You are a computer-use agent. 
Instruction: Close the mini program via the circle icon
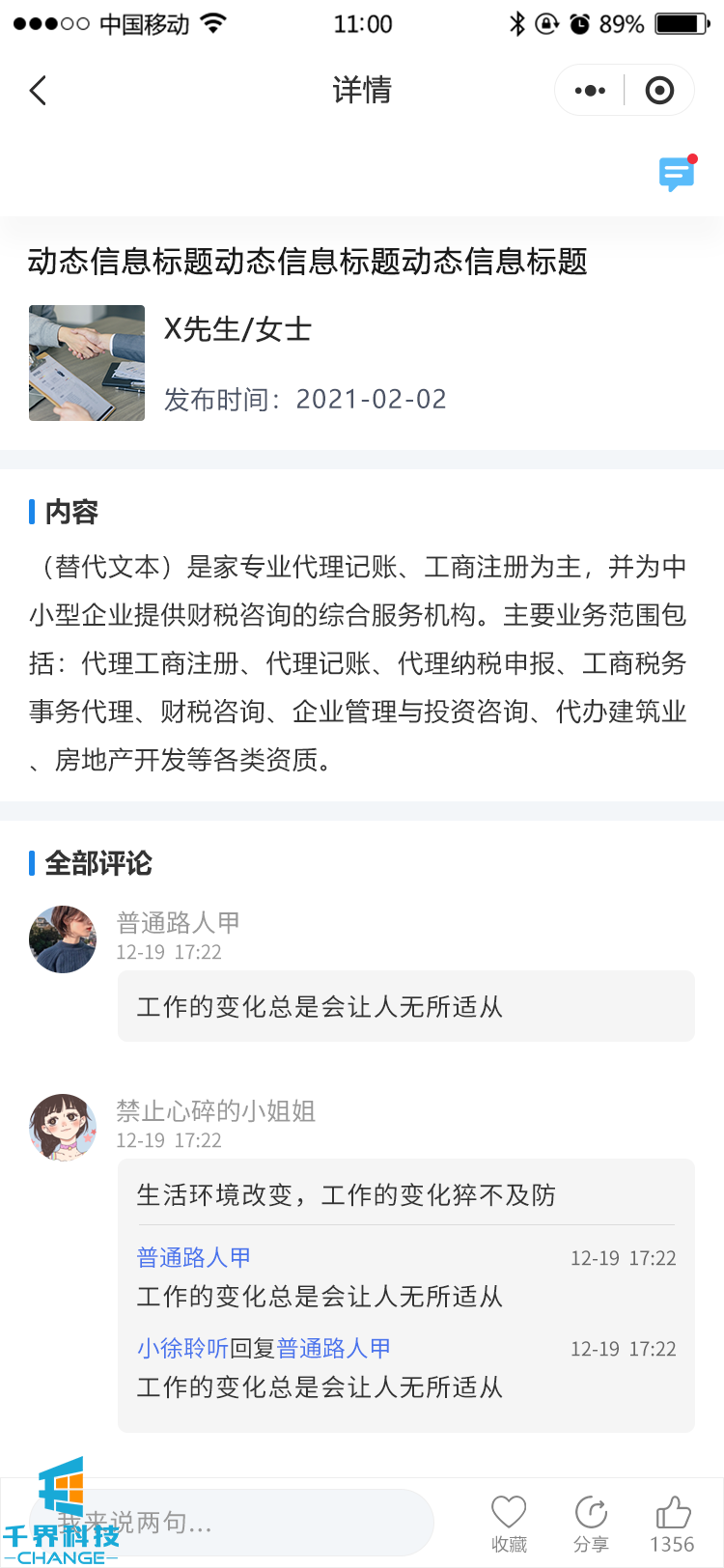click(x=659, y=91)
